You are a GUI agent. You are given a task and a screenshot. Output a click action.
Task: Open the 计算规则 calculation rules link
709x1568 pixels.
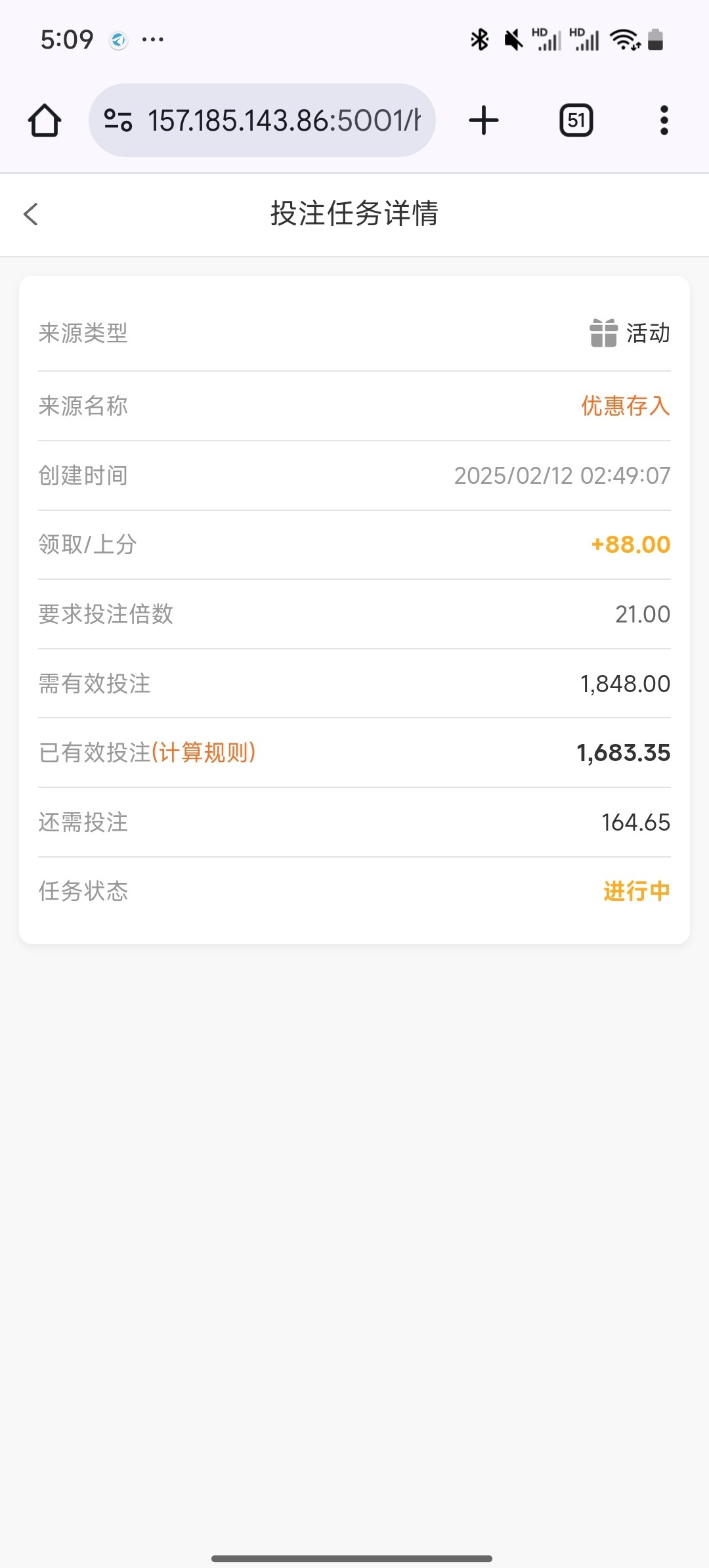204,752
